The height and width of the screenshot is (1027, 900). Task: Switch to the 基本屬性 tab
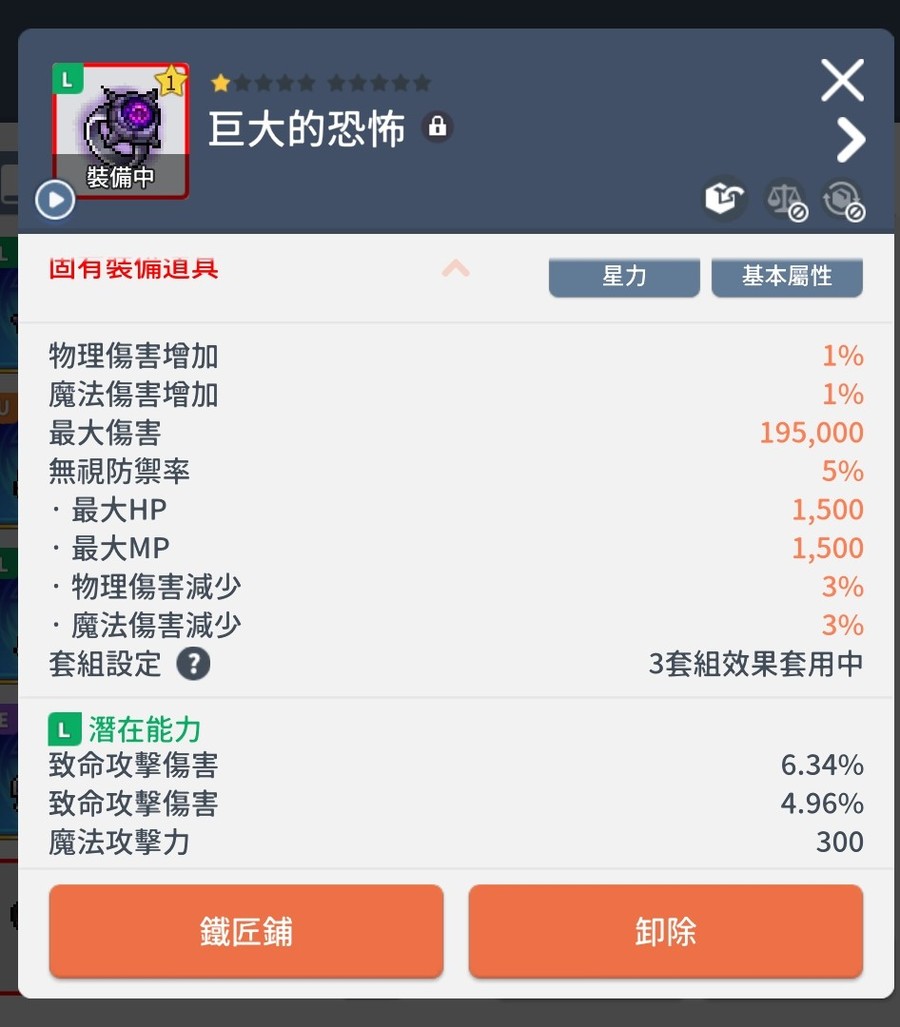tap(786, 276)
